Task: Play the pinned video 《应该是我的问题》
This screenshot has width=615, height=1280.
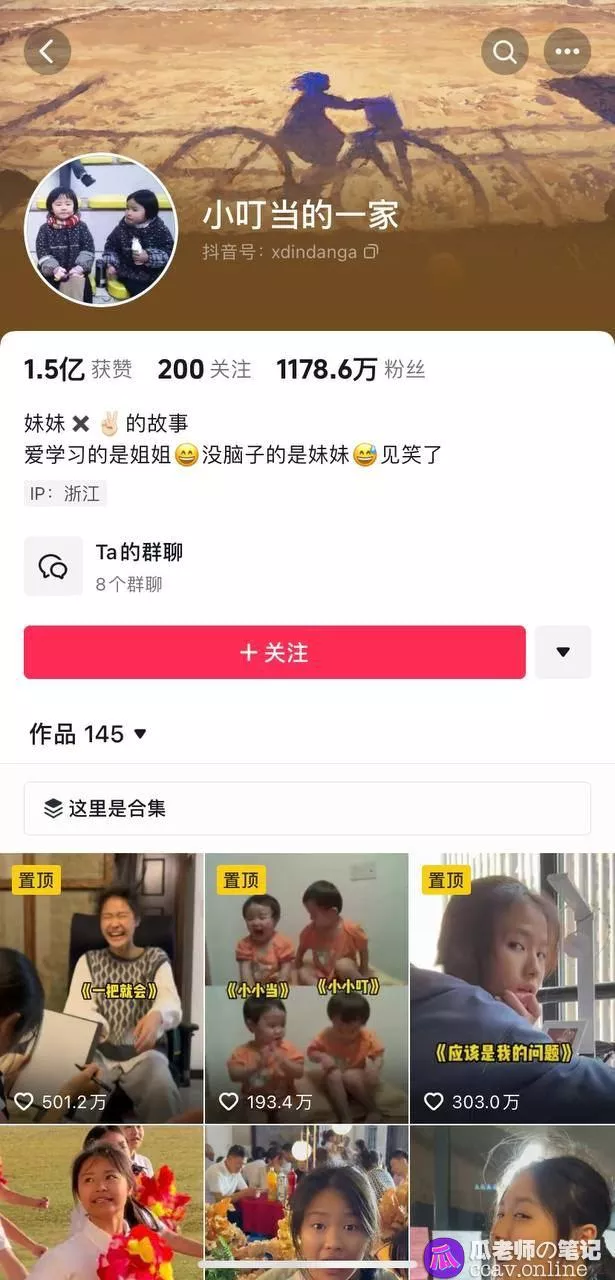Action: click(512, 987)
